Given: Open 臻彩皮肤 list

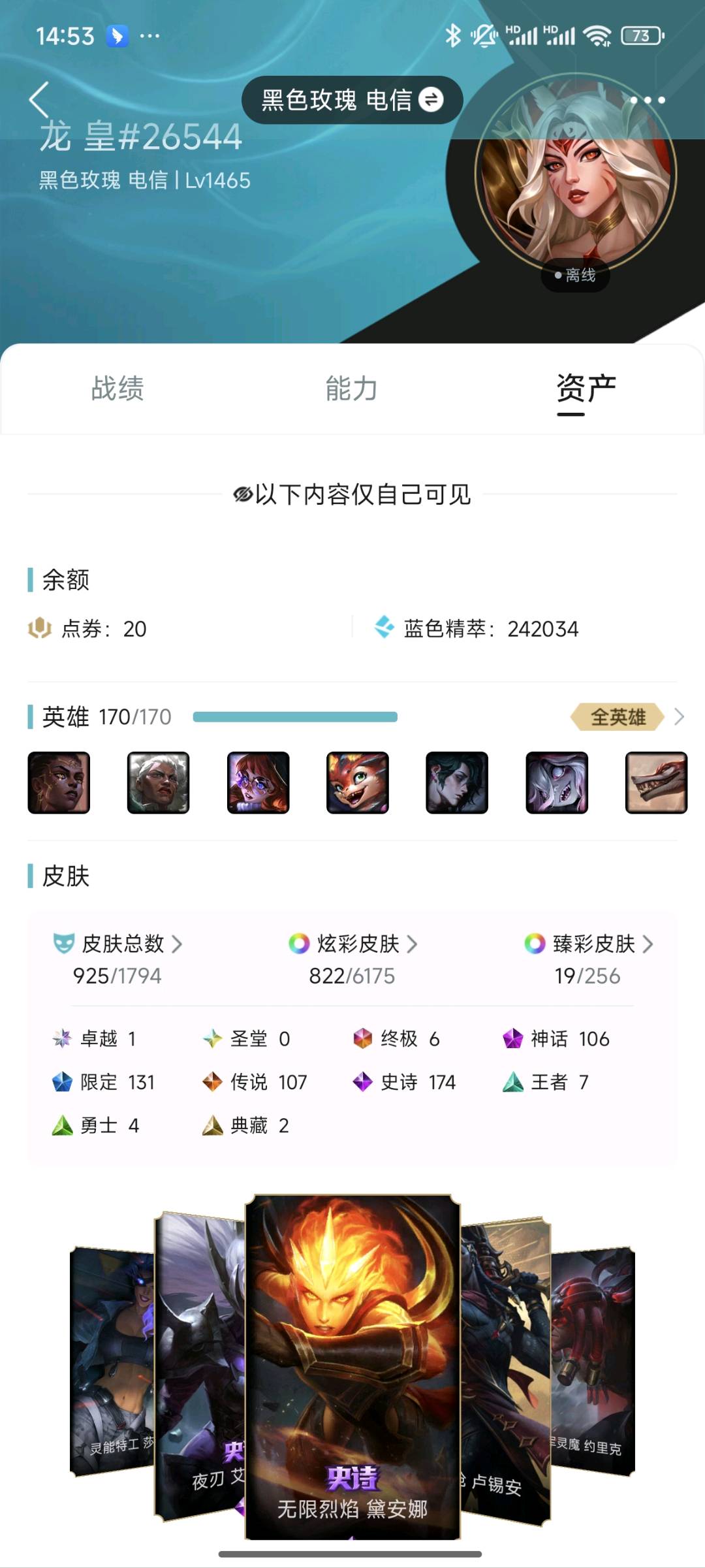Looking at the screenshot, I should [588, 959].
